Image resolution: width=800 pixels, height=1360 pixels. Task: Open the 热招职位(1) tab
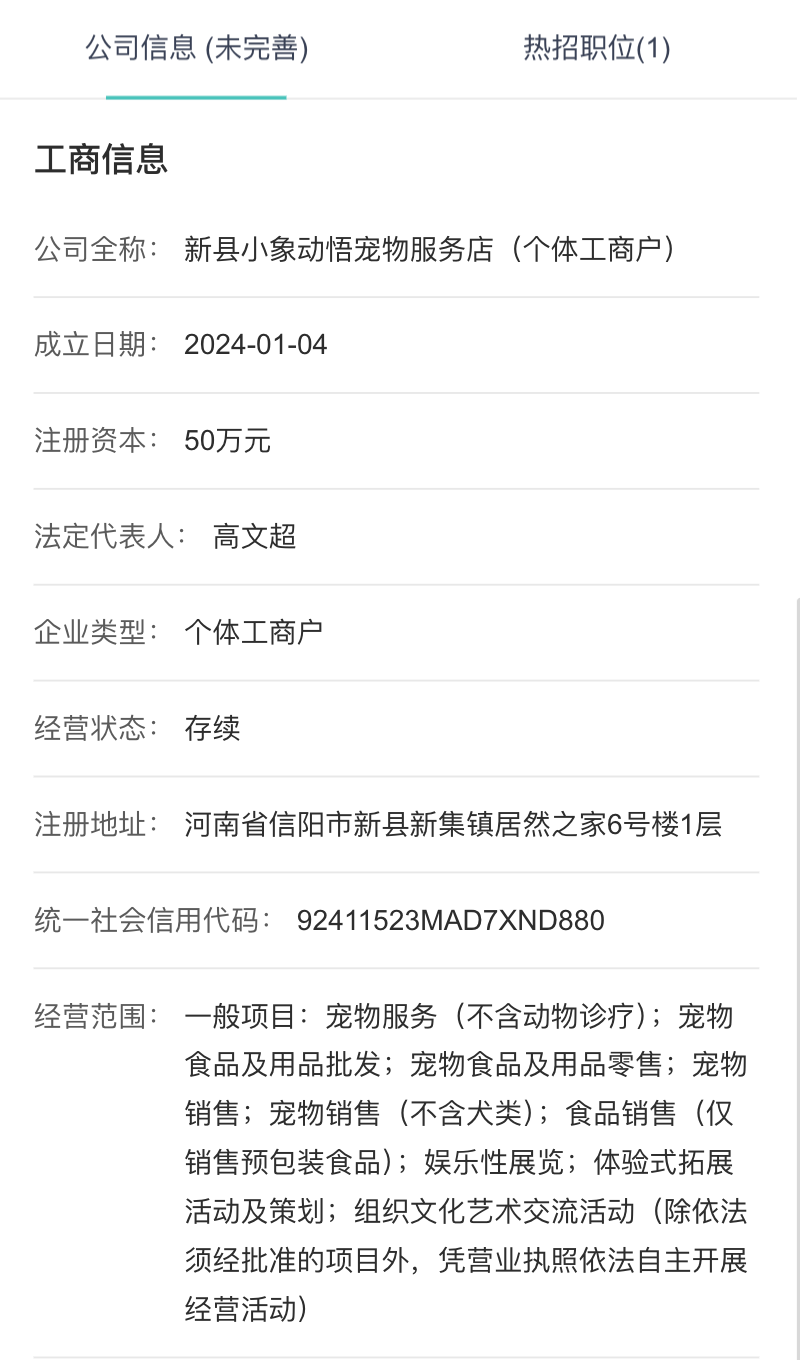tap(597, 48)
